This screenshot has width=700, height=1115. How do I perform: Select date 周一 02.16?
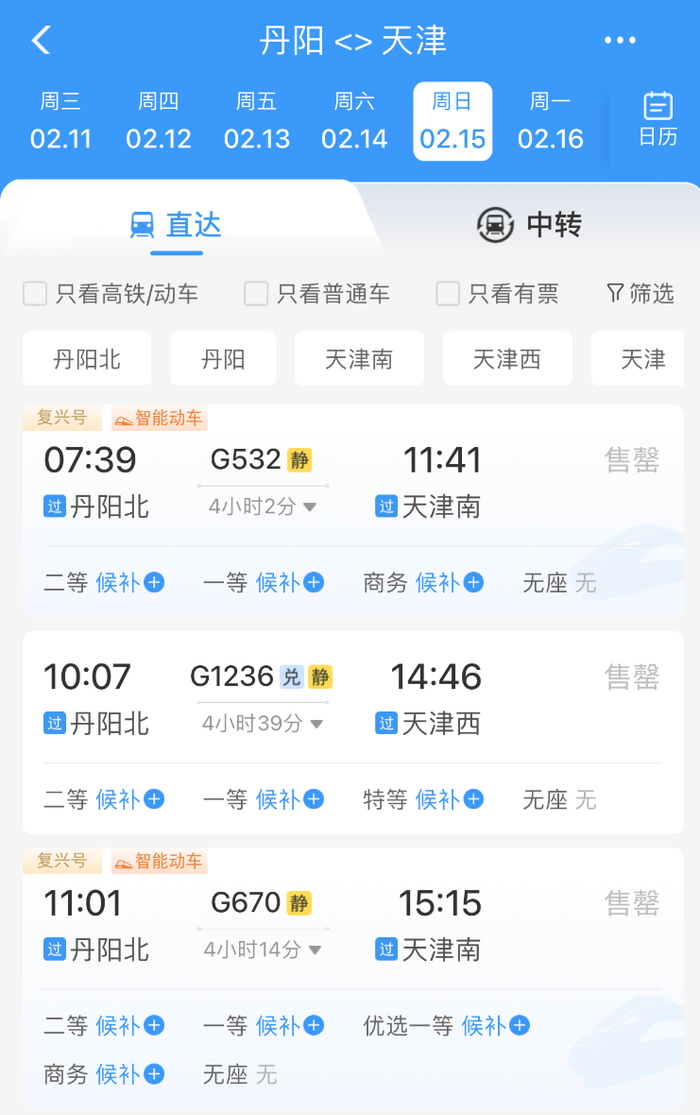pyautogui.click(x=550, y=121)
